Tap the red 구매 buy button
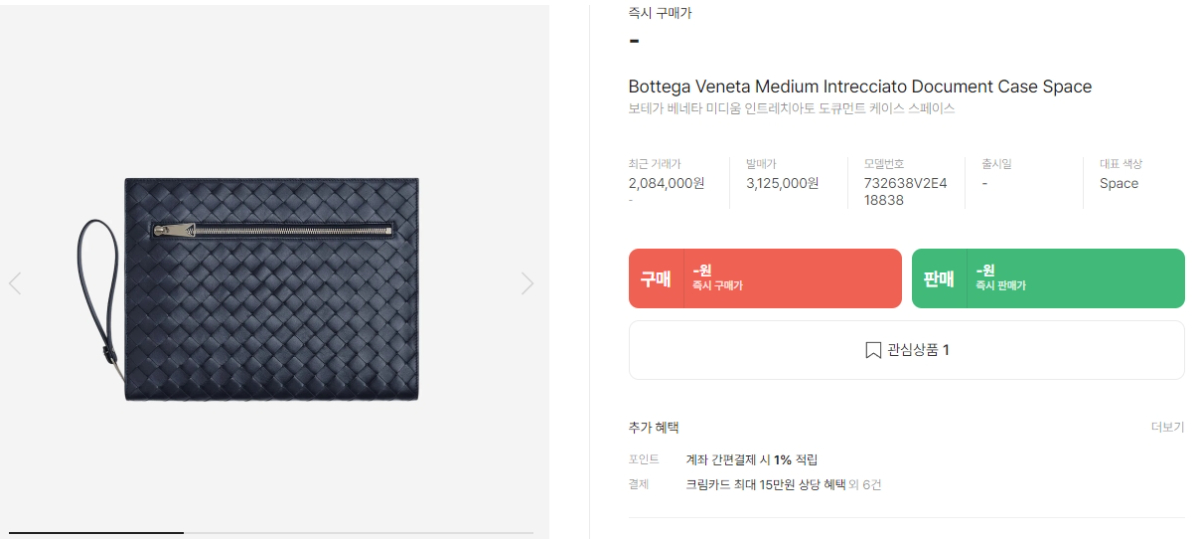Image resolution: width=1200 pixels, height=539 pixels. pyautogui.click(x=764, y=279)
